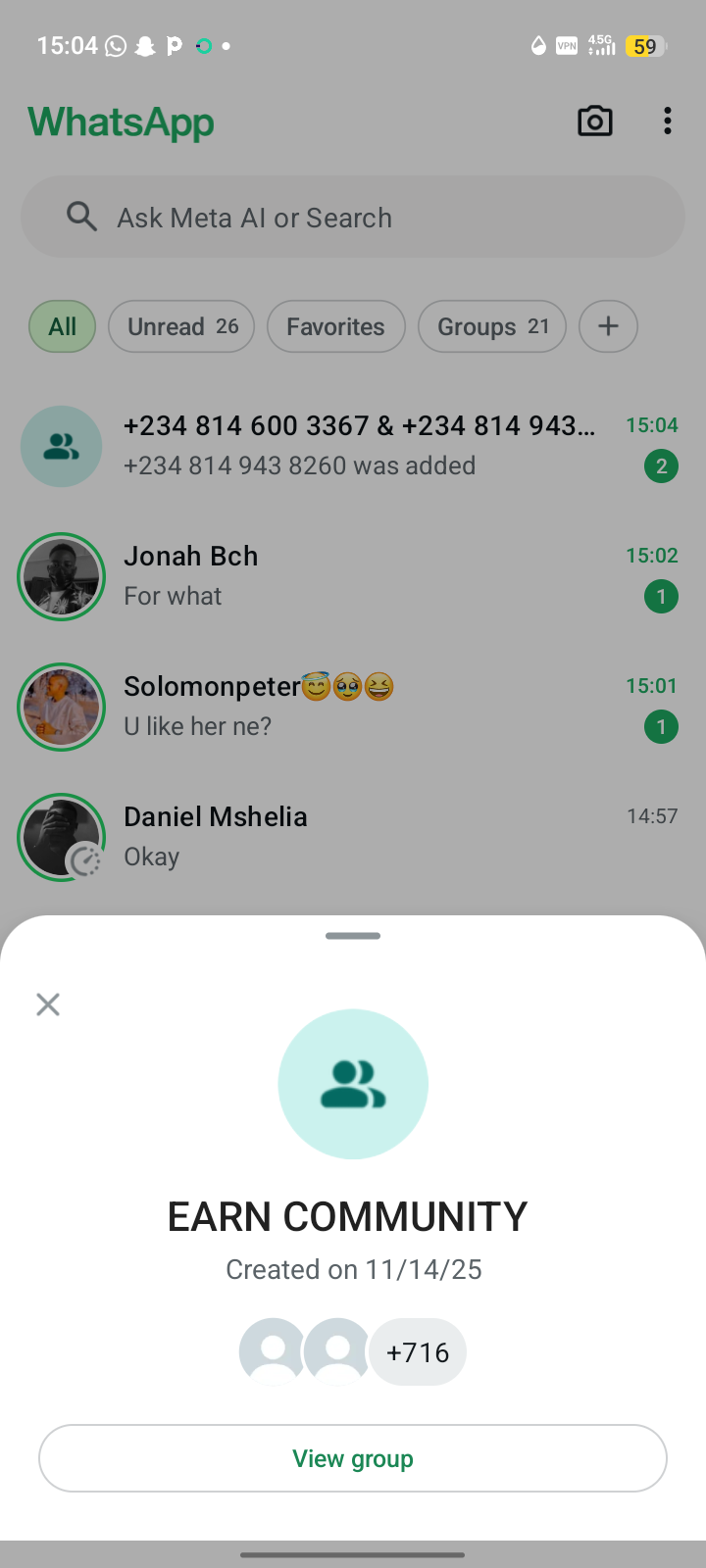The image size is (706, 1568).
Task: Switch to the Unread filter
Action: [181, 326]
